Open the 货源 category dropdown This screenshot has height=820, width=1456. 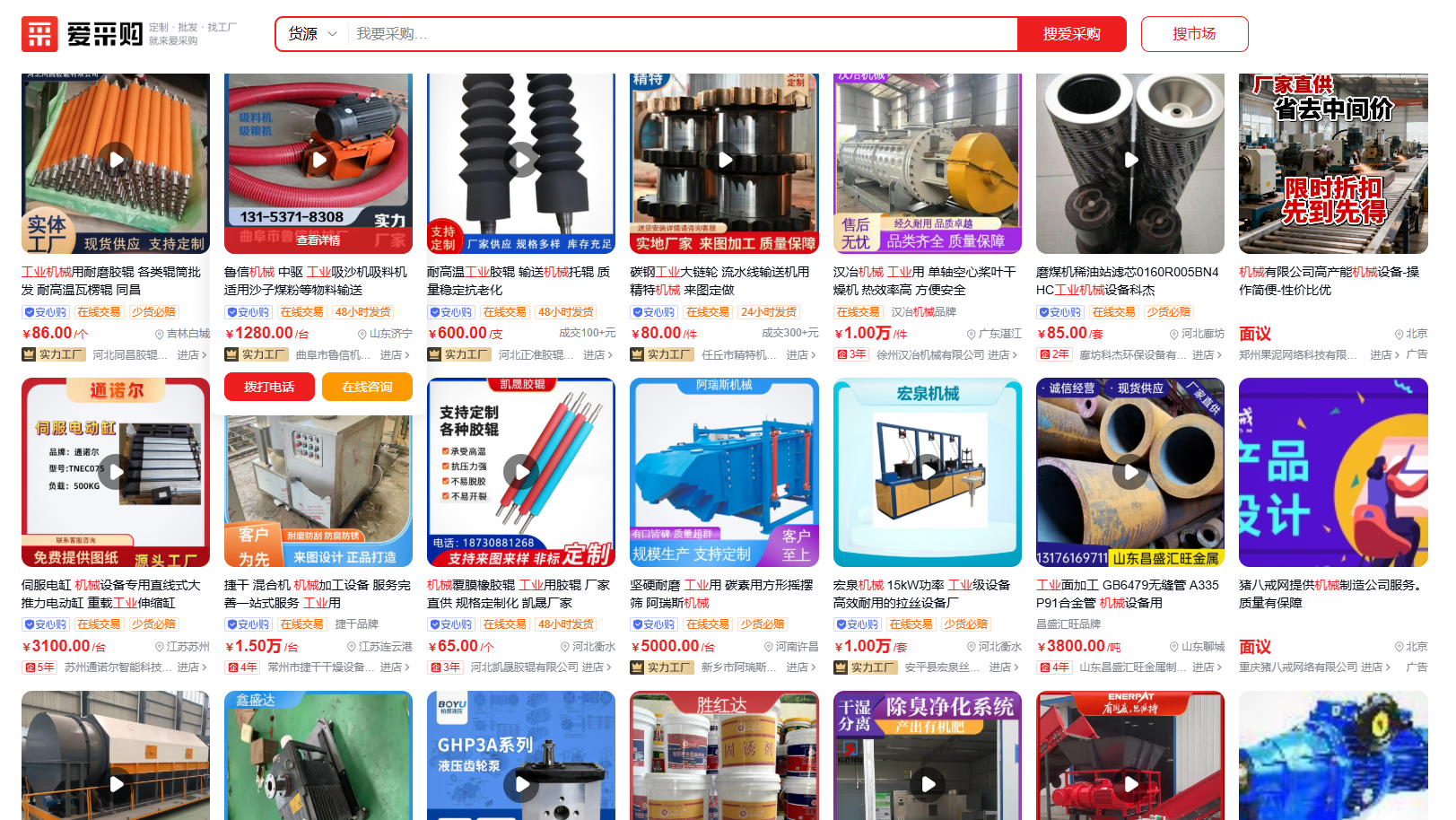click(x=311, y=34)
